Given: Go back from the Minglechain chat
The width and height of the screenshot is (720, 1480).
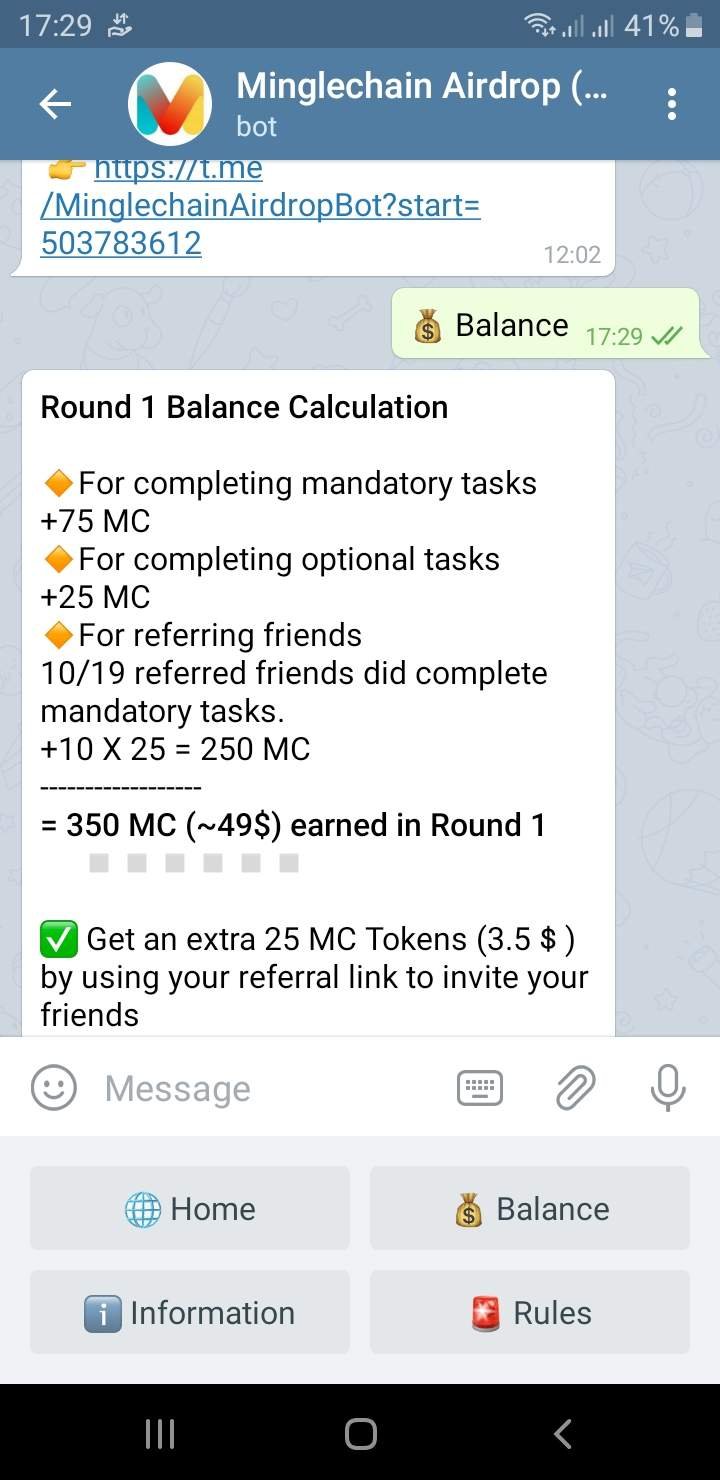Looking at the screenshot, I should coord(55,104).
